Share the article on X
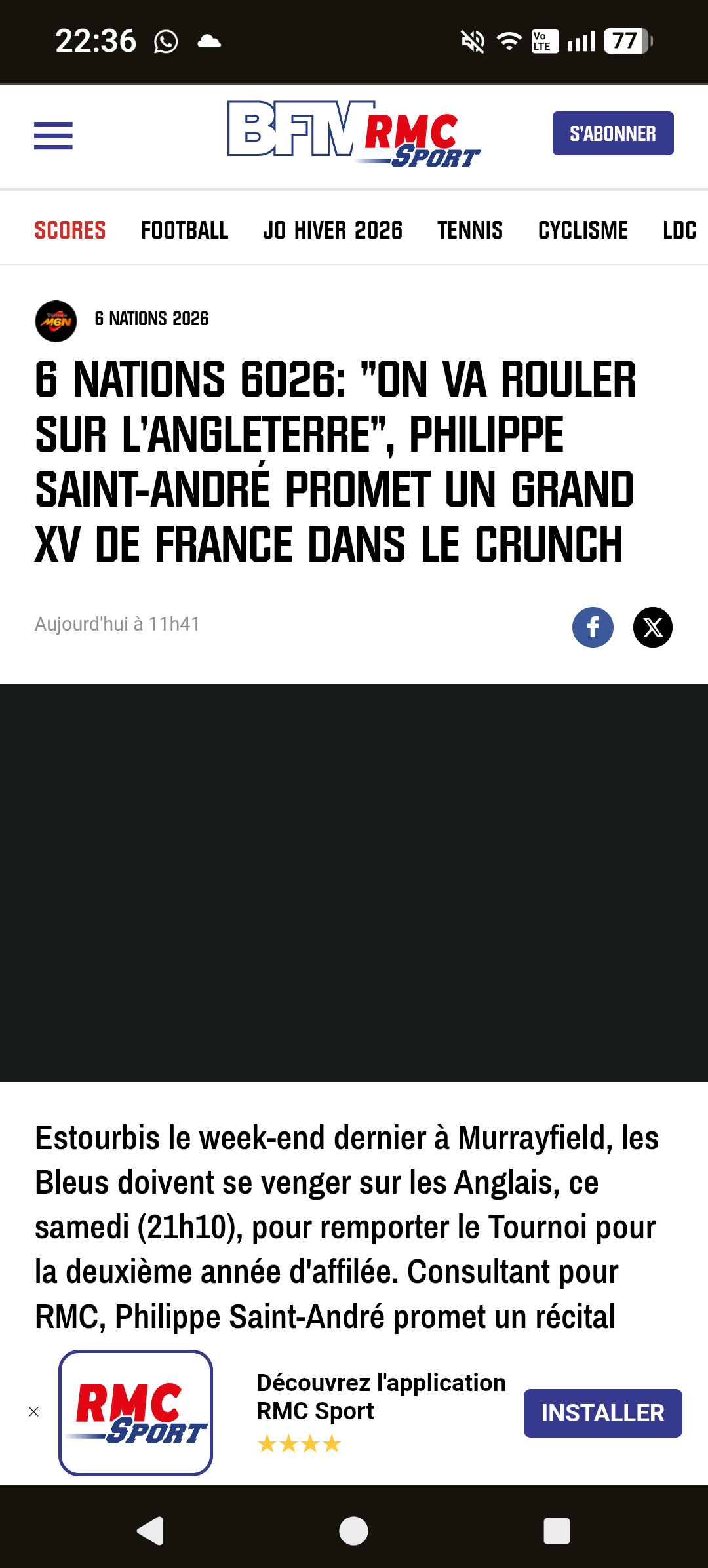Viewport: 708px width, 1568px height. coord(652,627)
